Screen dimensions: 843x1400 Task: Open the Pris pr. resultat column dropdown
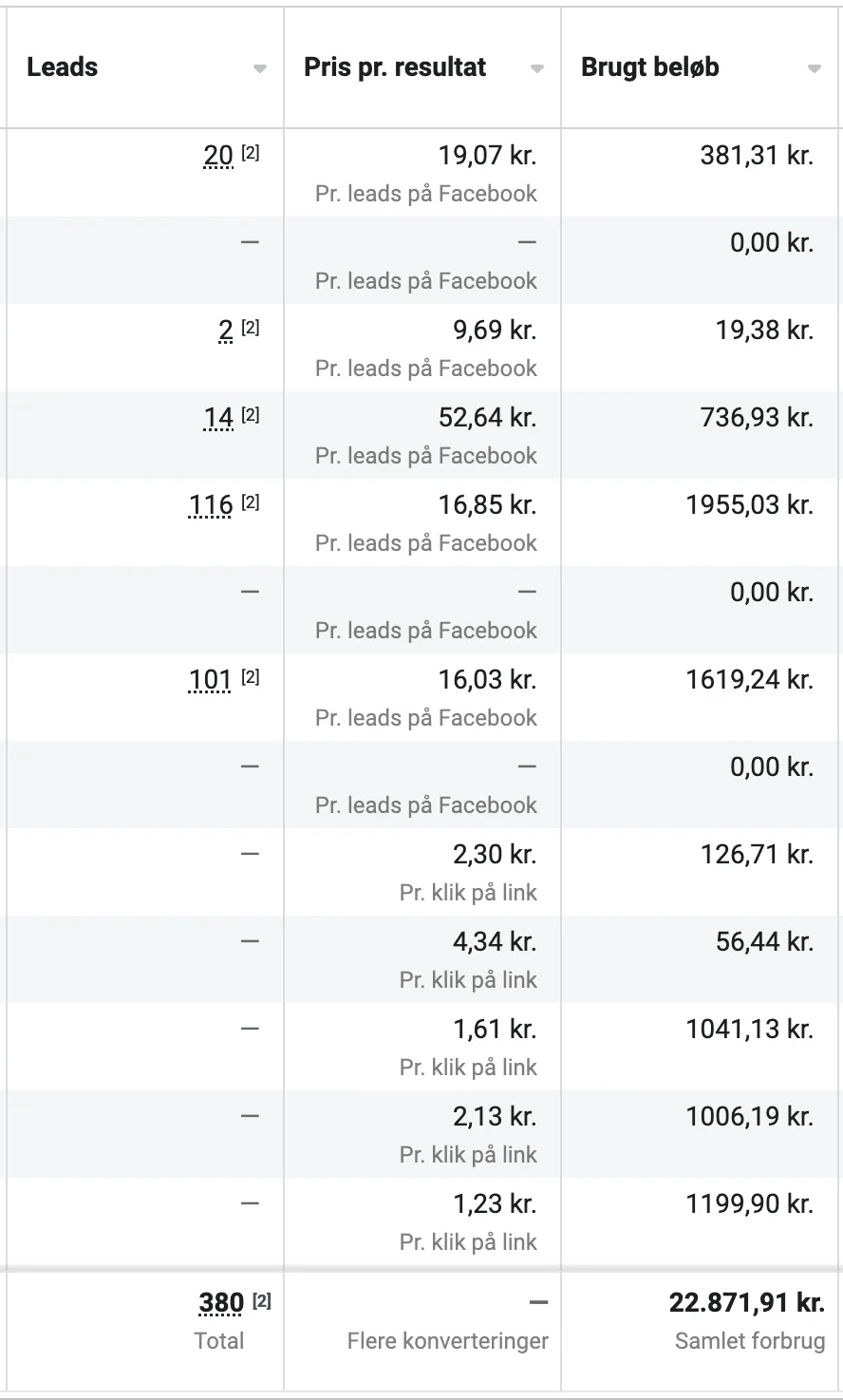(537, 69)
